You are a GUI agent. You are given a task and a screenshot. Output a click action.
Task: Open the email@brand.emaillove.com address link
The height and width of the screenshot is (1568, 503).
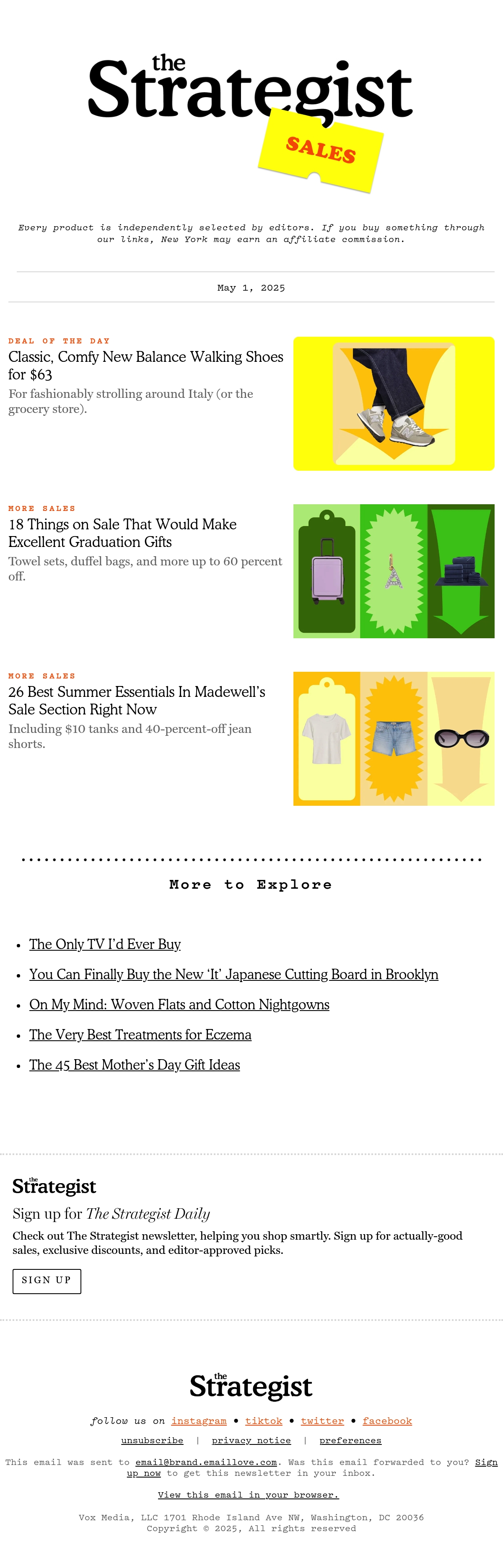206,1462
